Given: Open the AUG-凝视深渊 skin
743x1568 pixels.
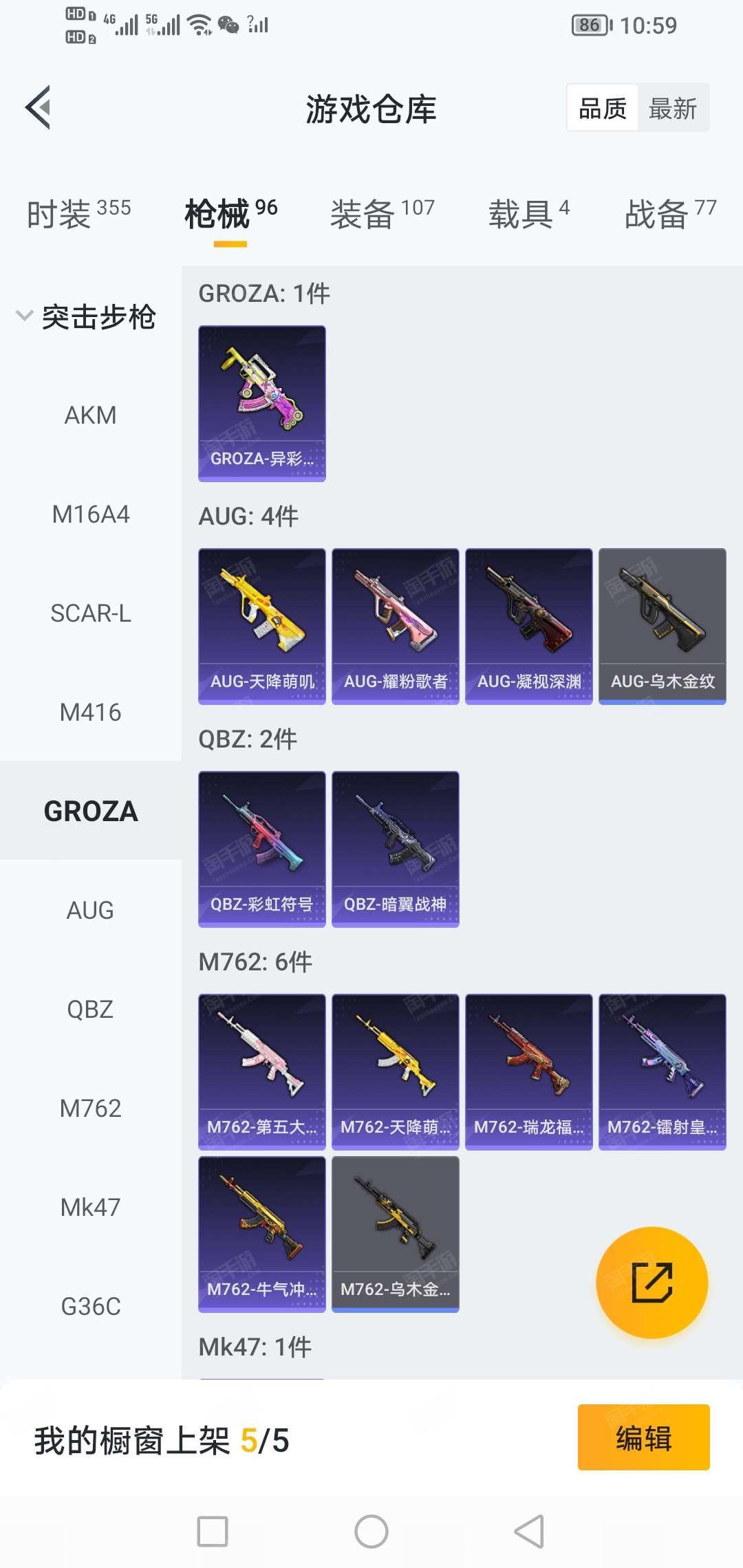Looking at the screenshot, I should tap(528, 626).
